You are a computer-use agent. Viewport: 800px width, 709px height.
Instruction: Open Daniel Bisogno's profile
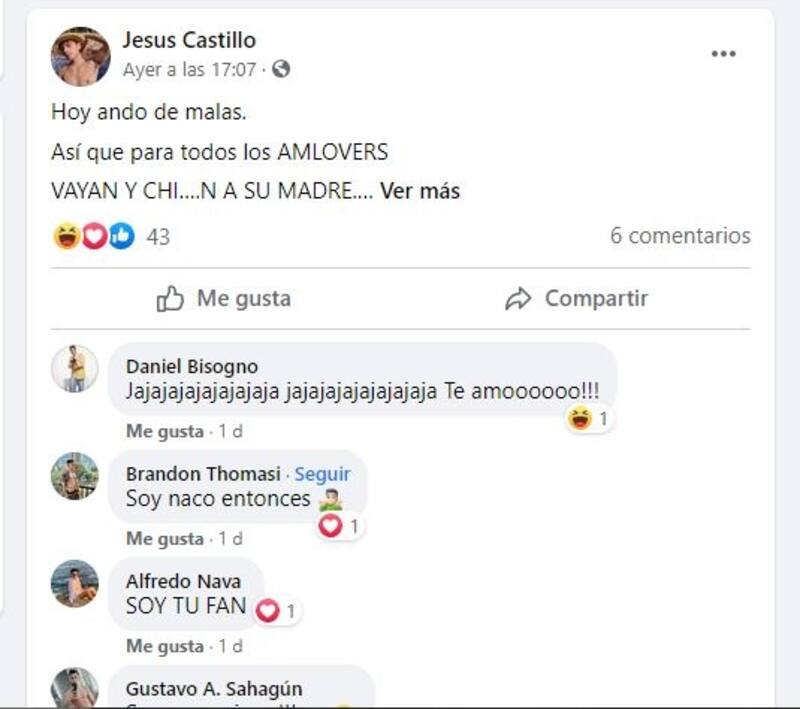pos(192,366)
